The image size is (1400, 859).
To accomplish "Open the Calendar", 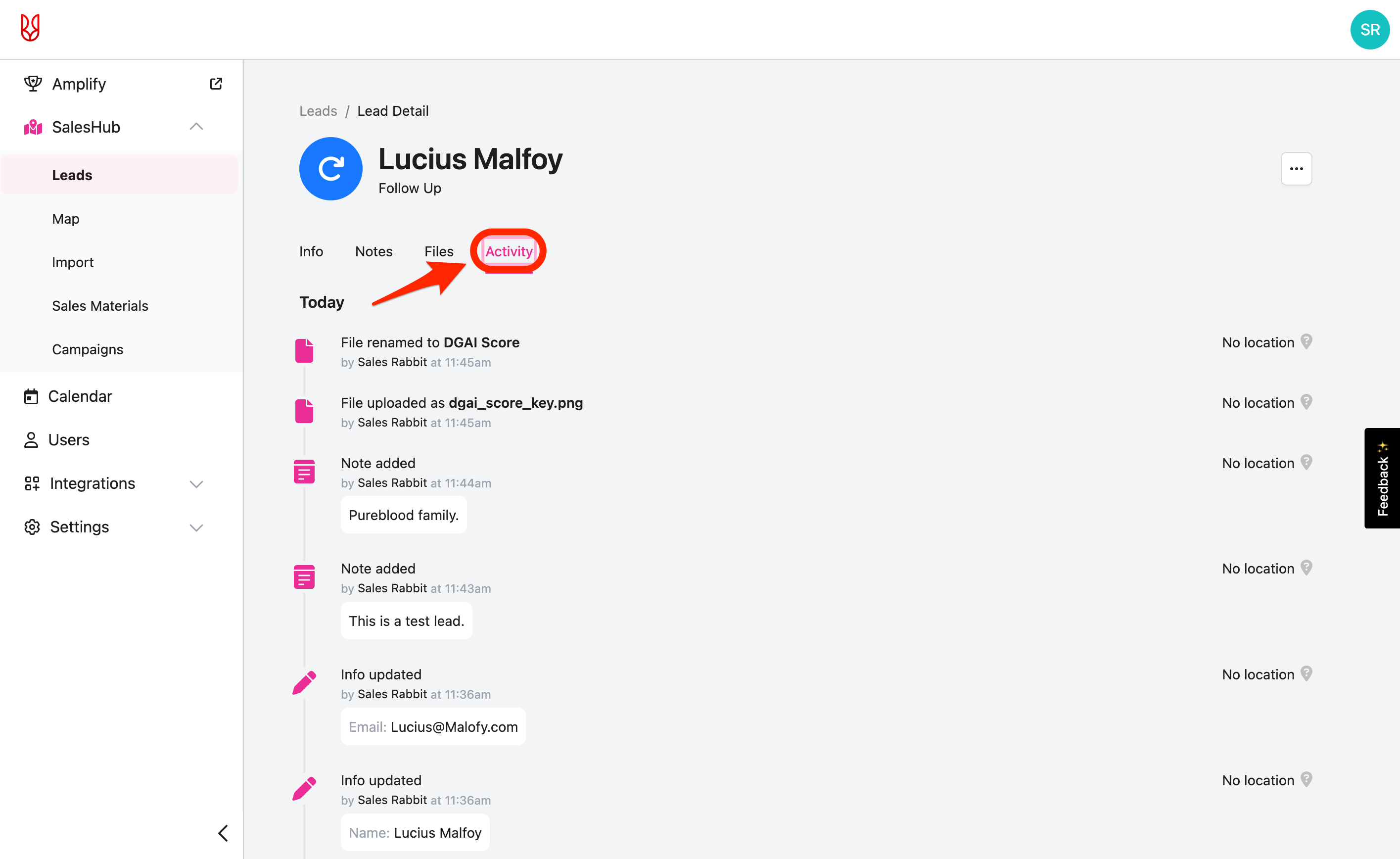I will [x=80, y=396].
